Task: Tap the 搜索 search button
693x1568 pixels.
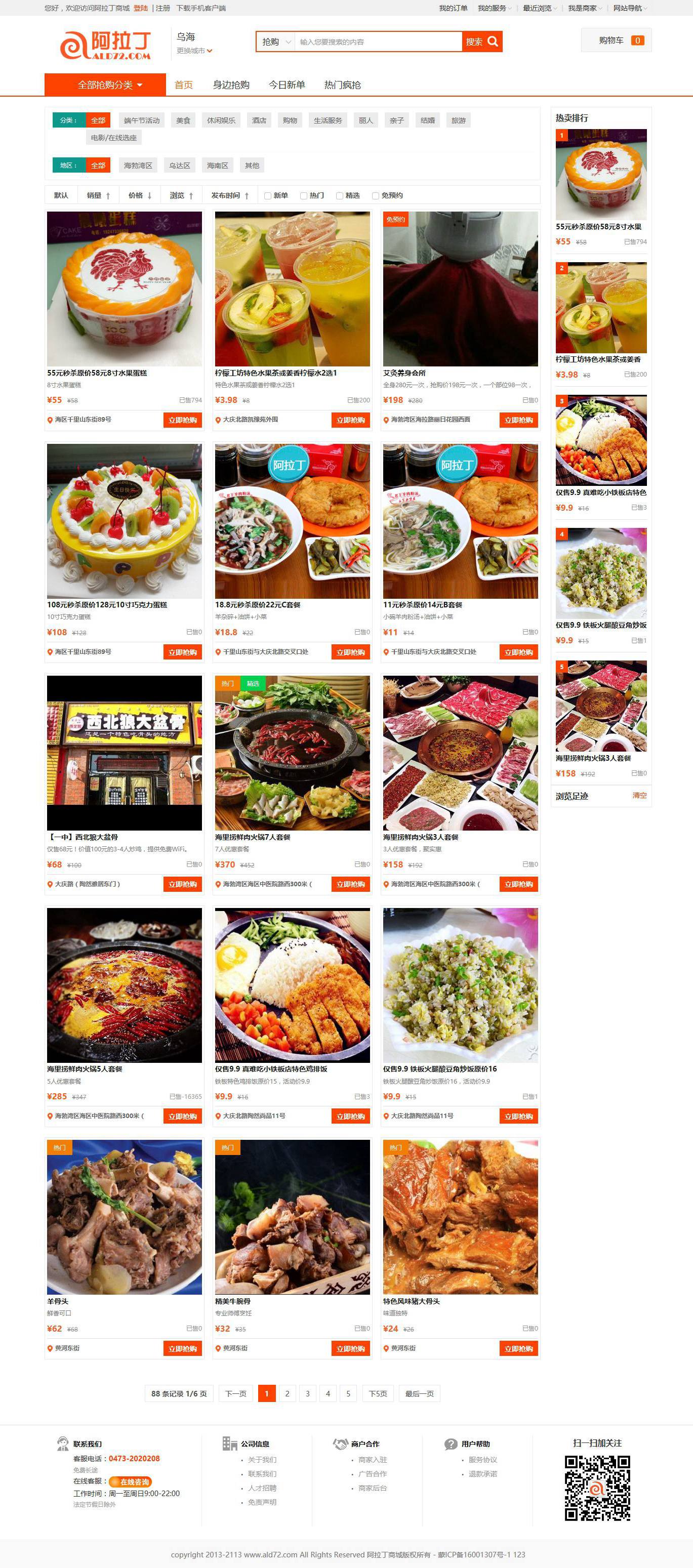Action: tap(482, 42)
